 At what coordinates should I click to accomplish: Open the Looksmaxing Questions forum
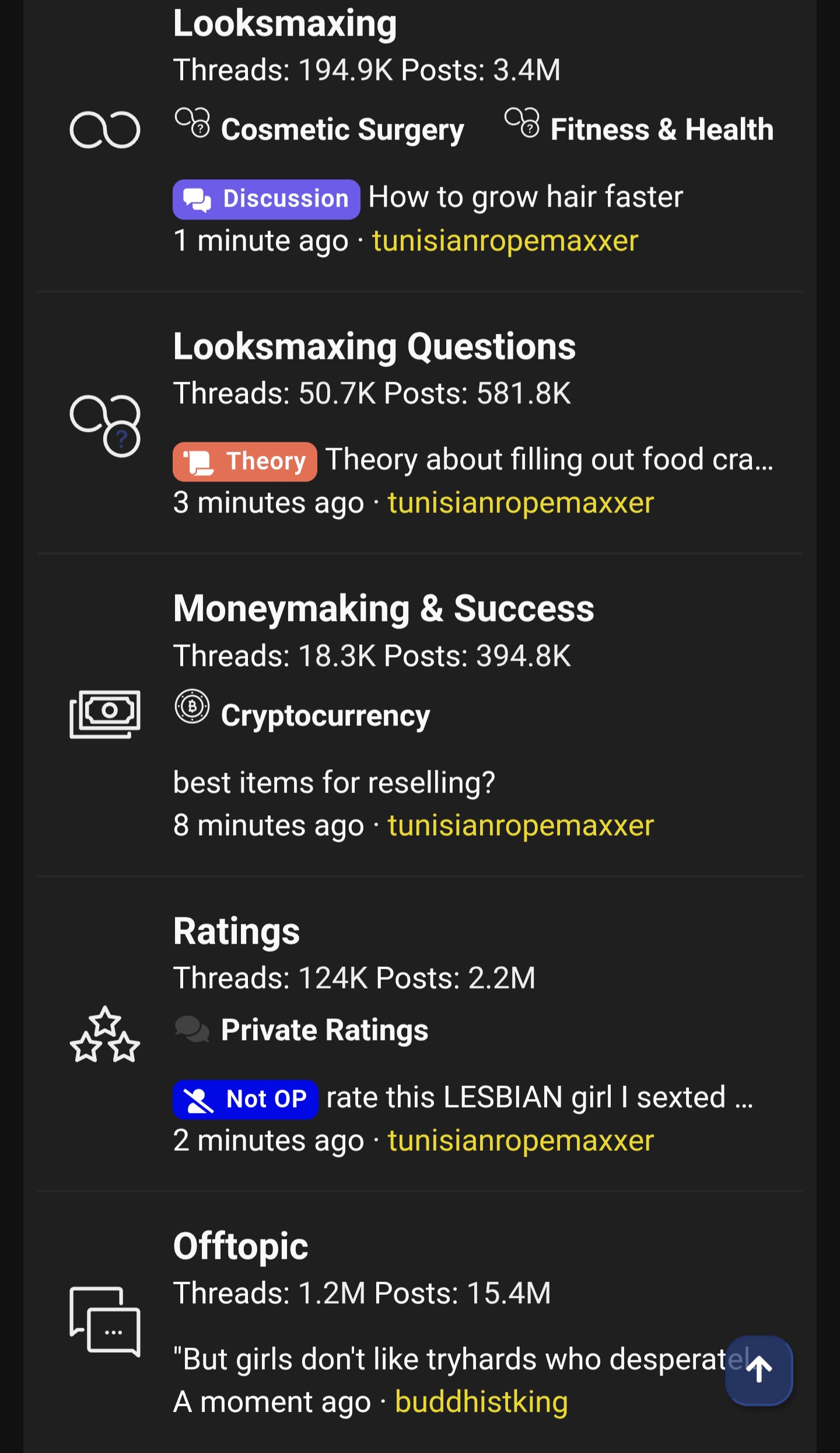click(374, 347)
